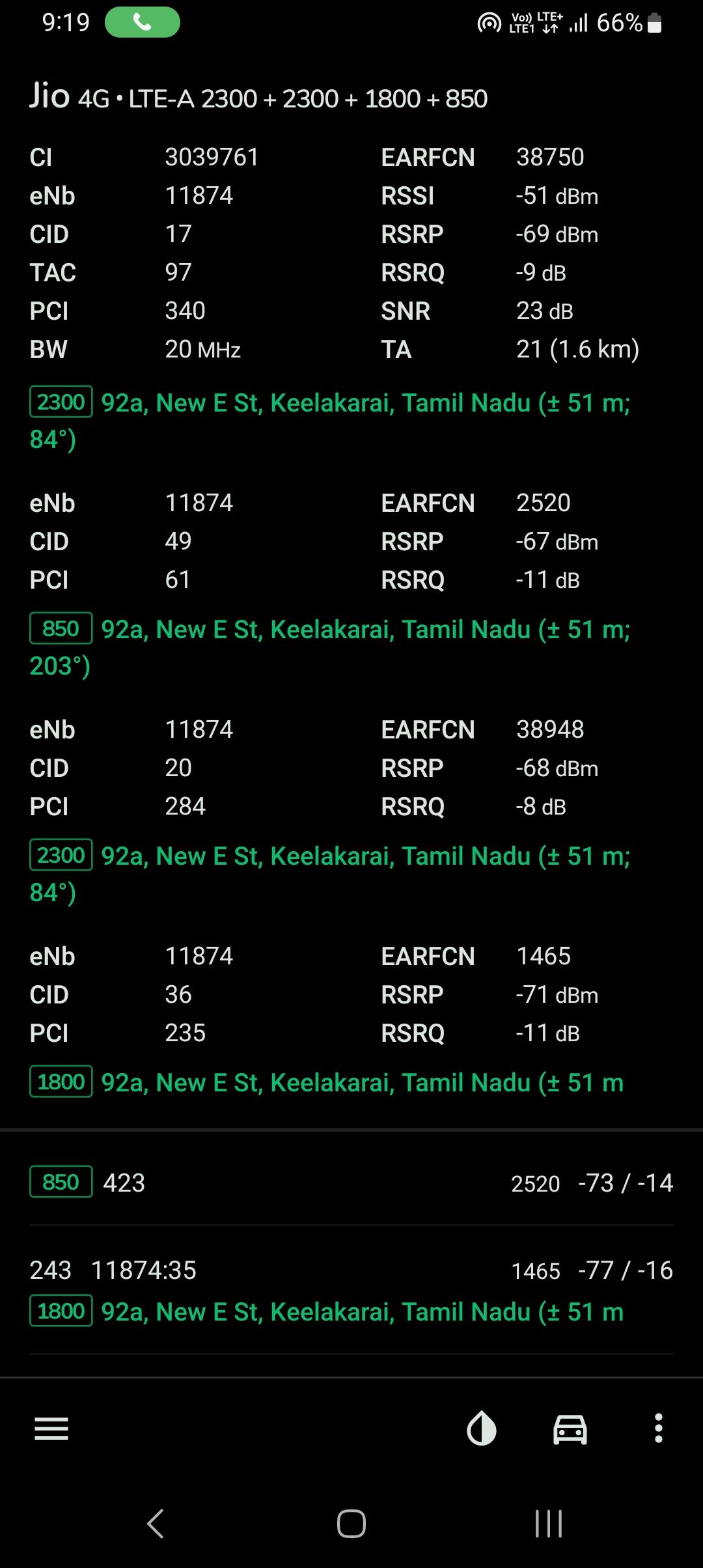Launch drive mode with the car icon
This screenshot has width=703, height=1568.
(x=570, y=1428)
